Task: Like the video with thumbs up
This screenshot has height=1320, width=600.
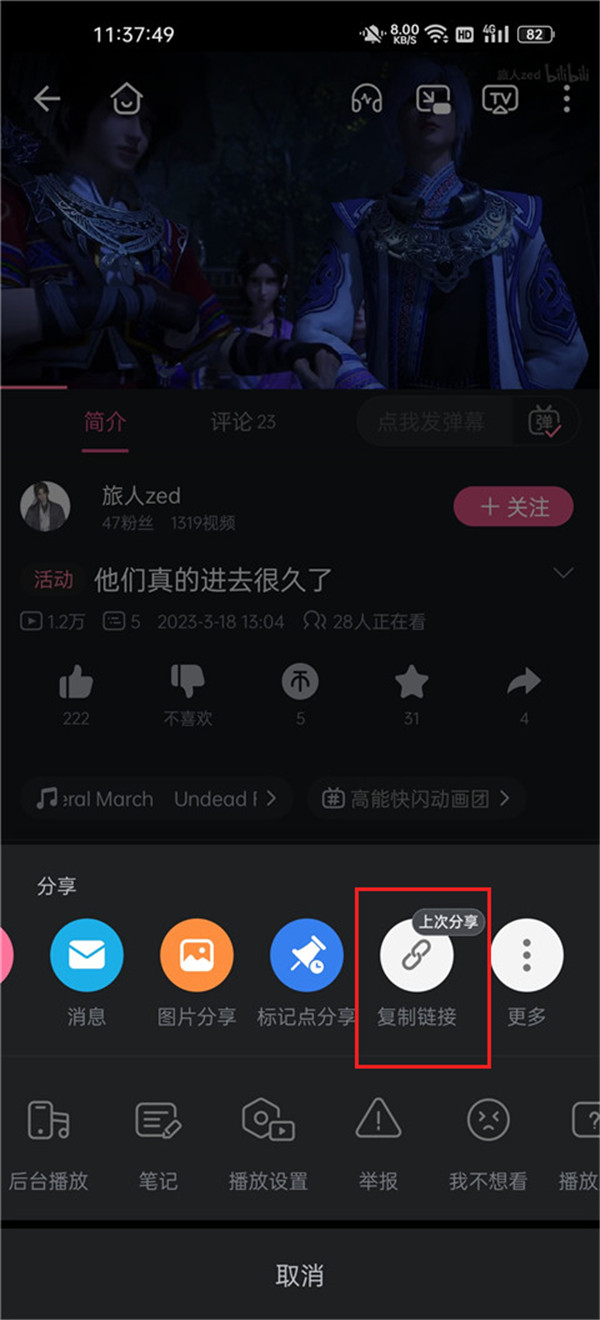Action: coord(76,685)
